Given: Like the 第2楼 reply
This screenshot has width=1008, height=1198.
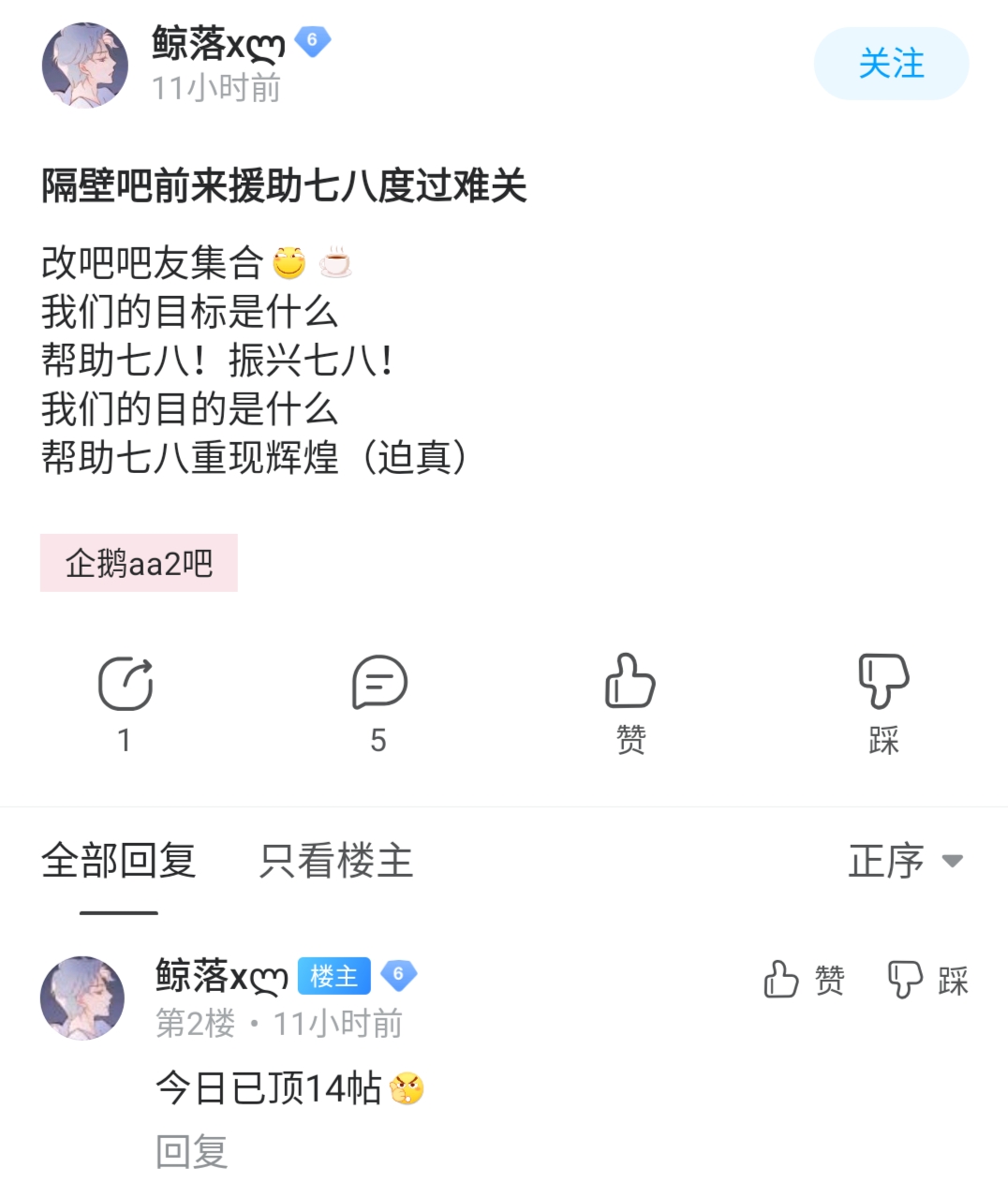Looking at the screenshot, I should [804, 980].
